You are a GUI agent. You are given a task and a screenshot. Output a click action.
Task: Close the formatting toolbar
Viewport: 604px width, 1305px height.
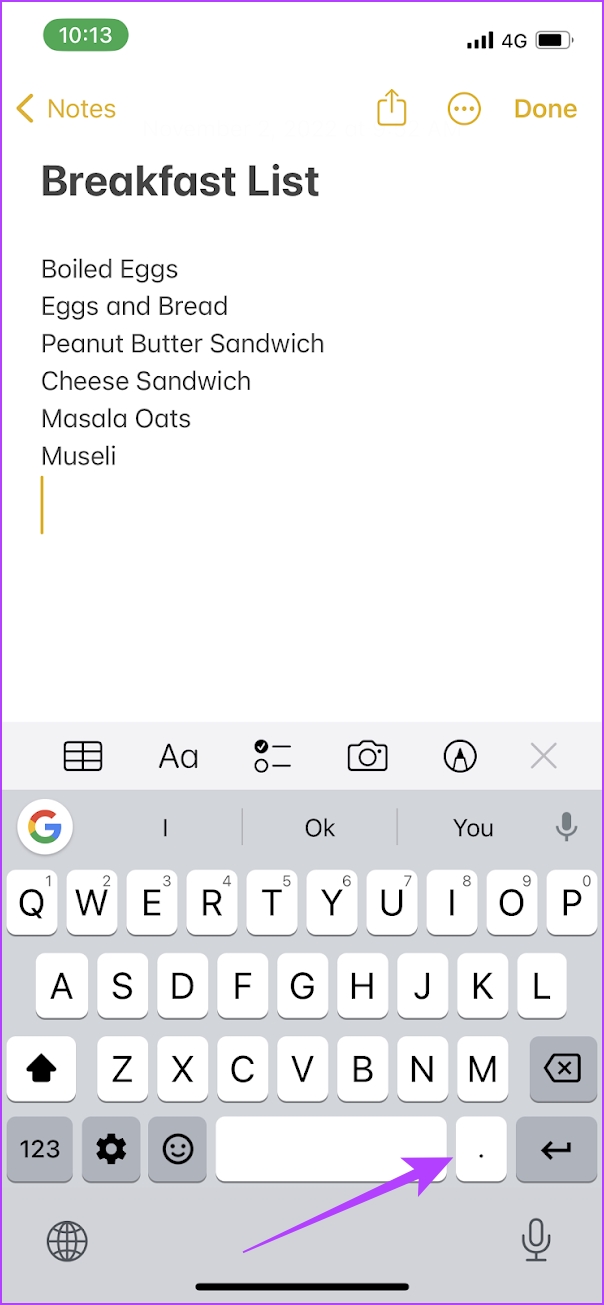544,756
